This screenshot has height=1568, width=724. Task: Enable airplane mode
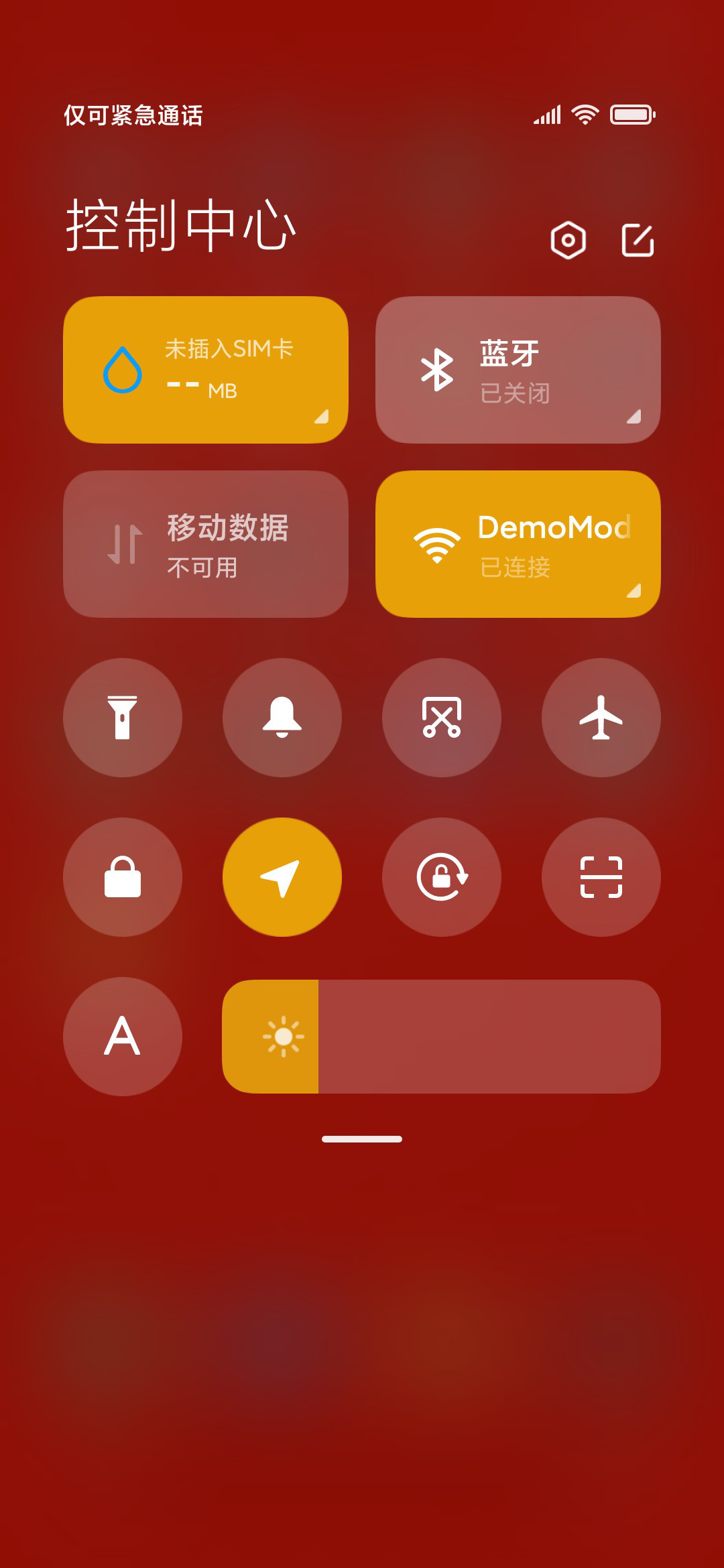pos(601,718)
